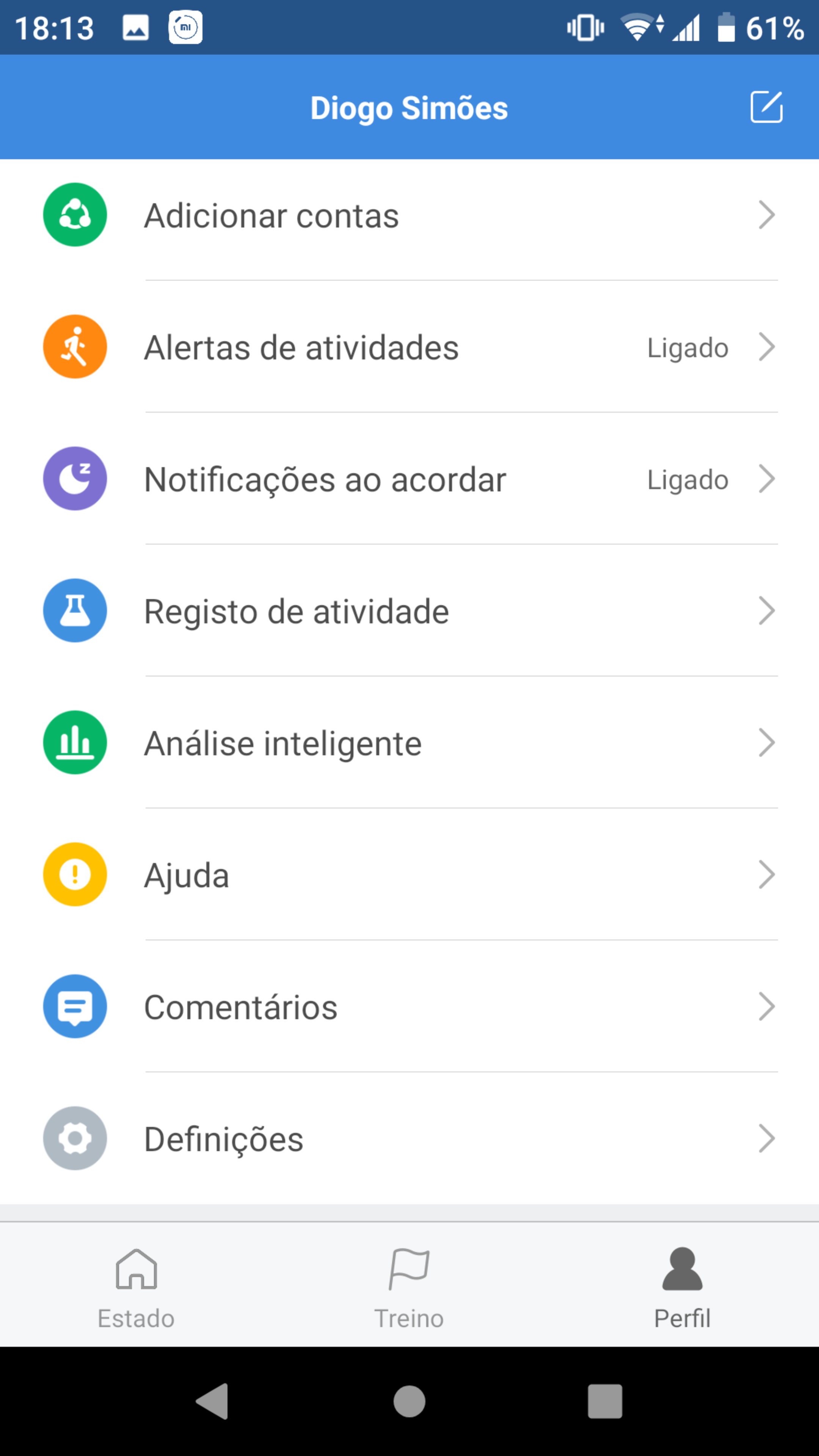The height and width of the screenshot is (1456, 819).
Task: Go to the system home screen
Action: [x=409, y=1401]
